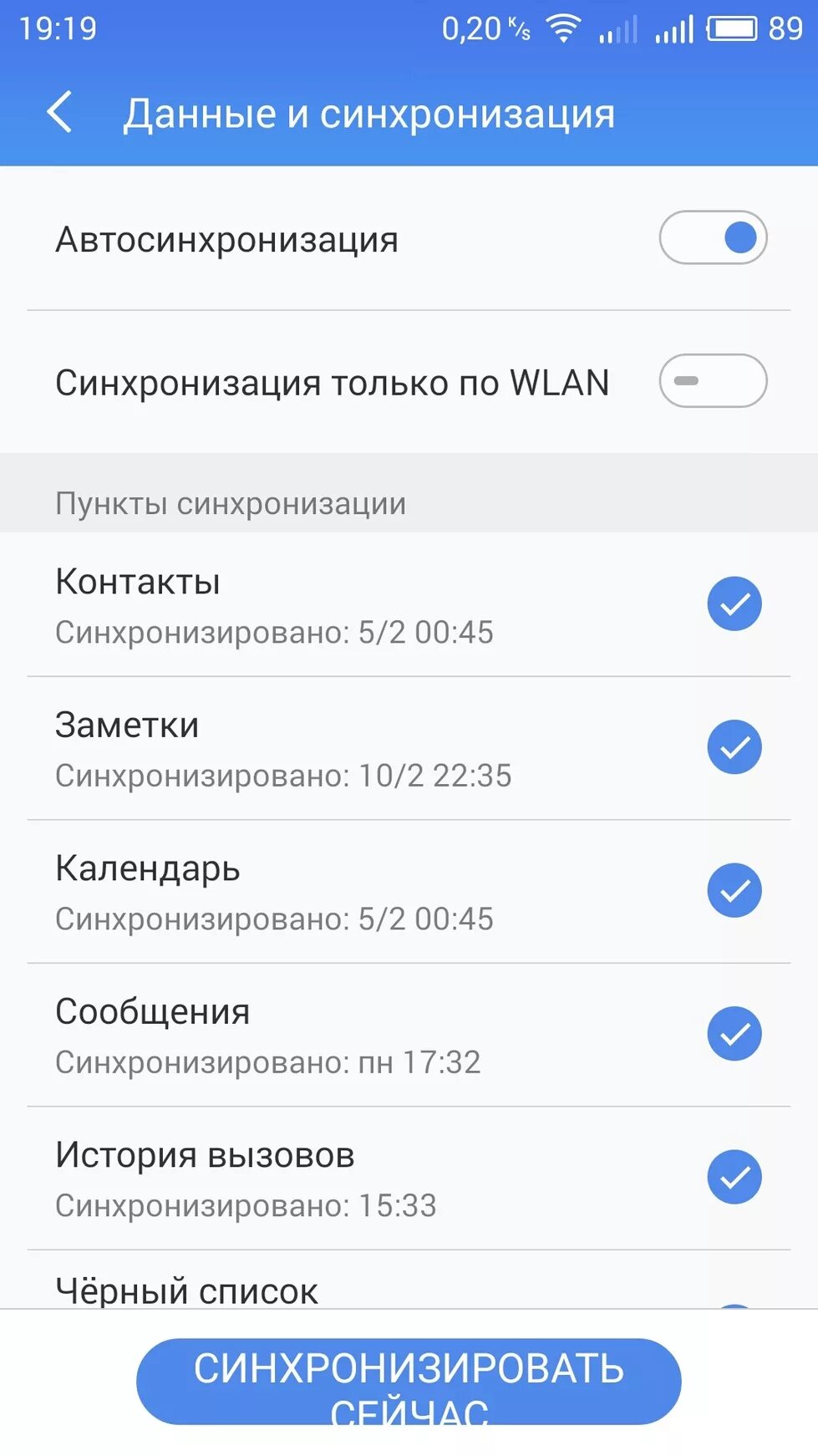818x1456 pixels.
Task: Tap Синхронизировать сейчас button
Action: 409,1382
